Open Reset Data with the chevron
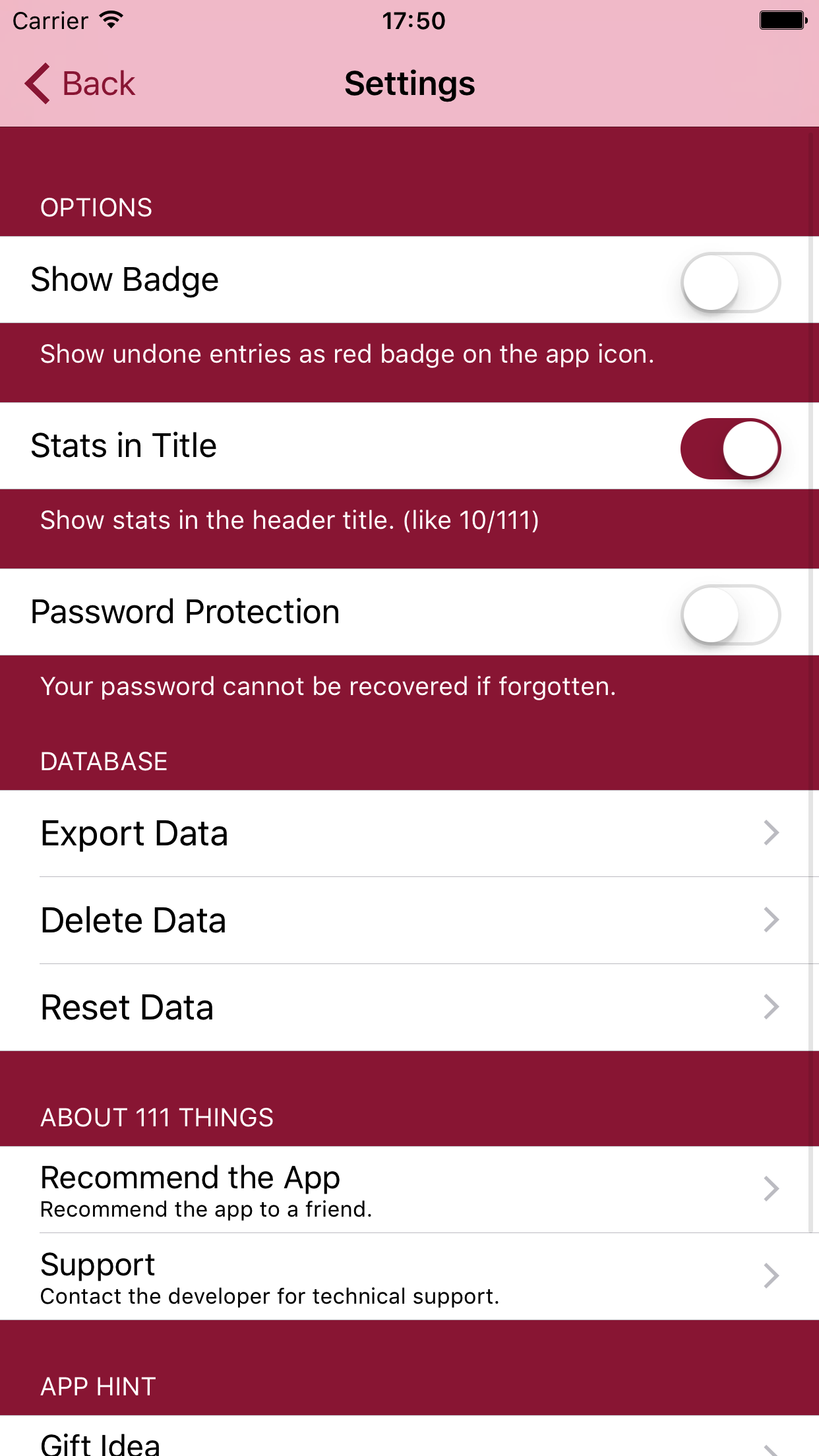This screenshot has width=819, height=1456. 772,1007
